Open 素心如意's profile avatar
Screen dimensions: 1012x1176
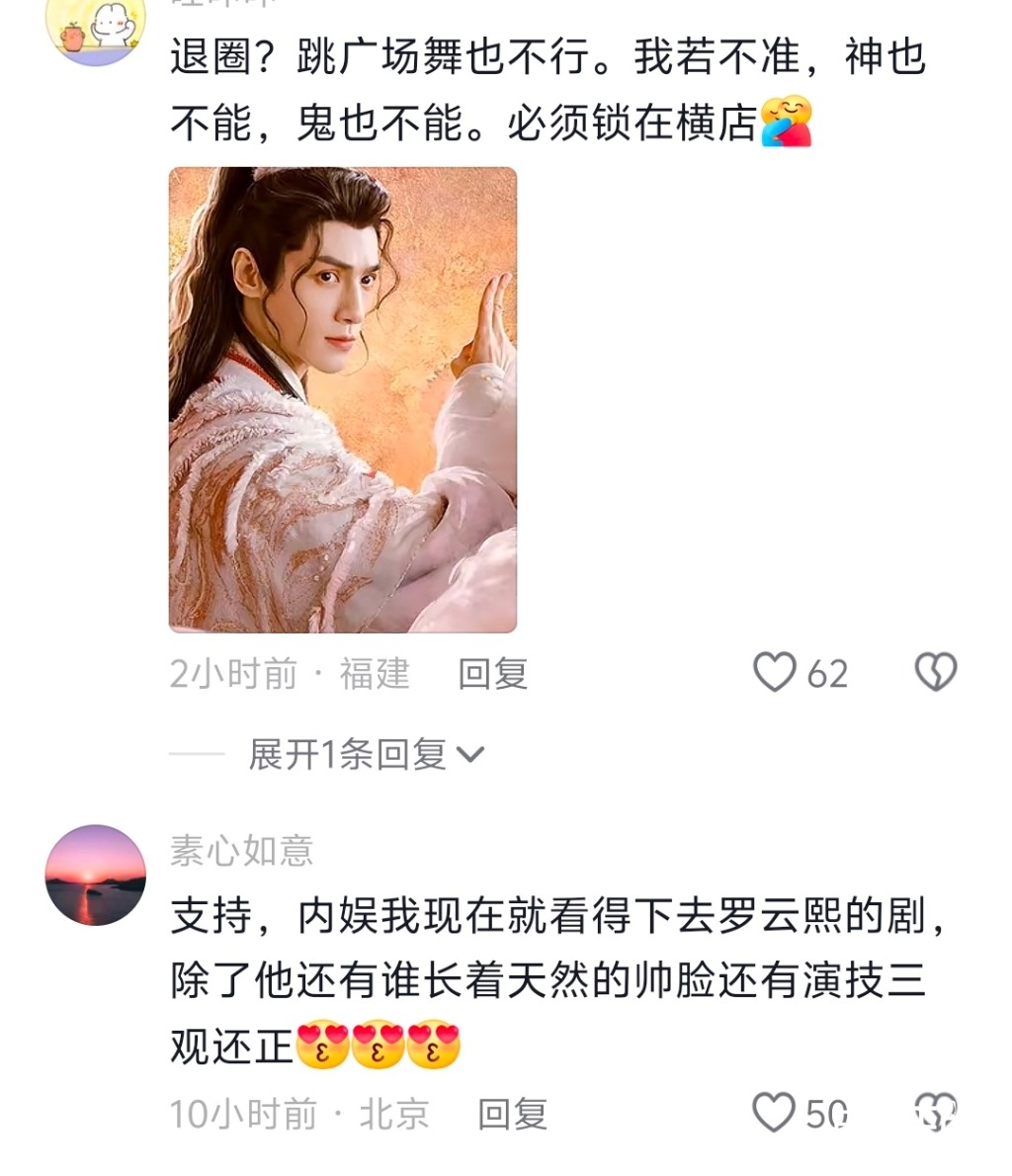point(96,875)
